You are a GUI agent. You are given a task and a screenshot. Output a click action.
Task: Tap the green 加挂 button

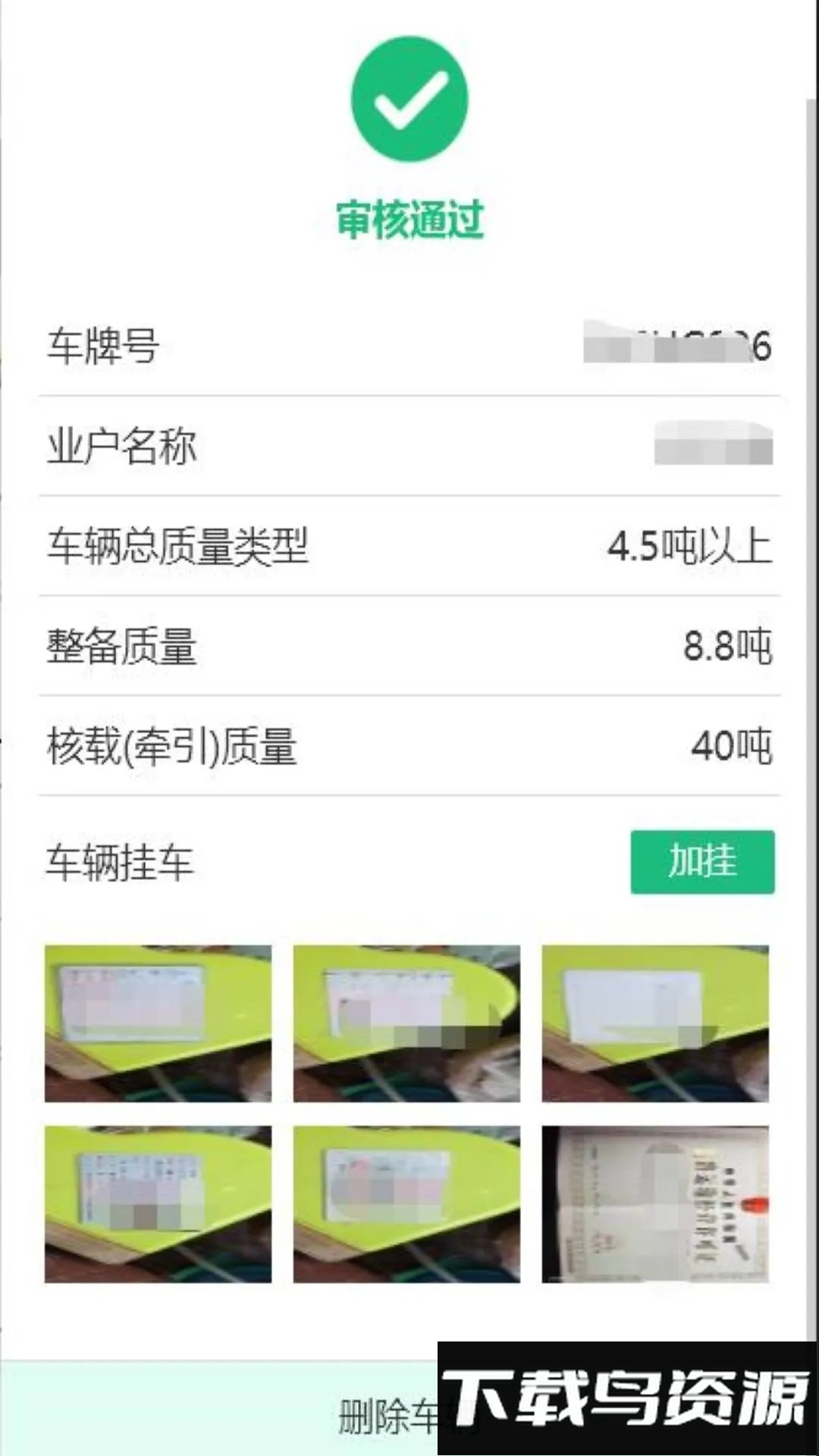pos(702,861)
